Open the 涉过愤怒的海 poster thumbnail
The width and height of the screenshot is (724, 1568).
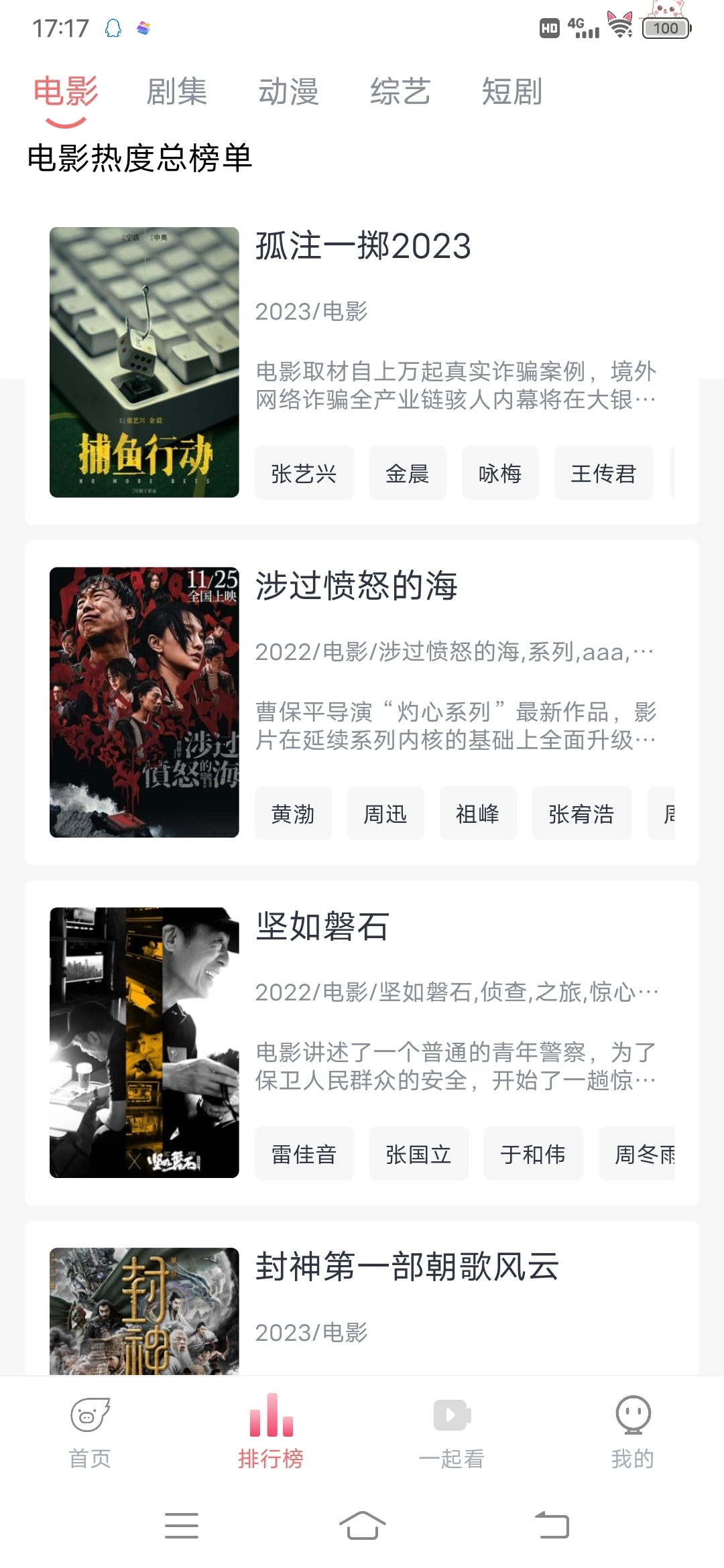click(x=143, y=702)
